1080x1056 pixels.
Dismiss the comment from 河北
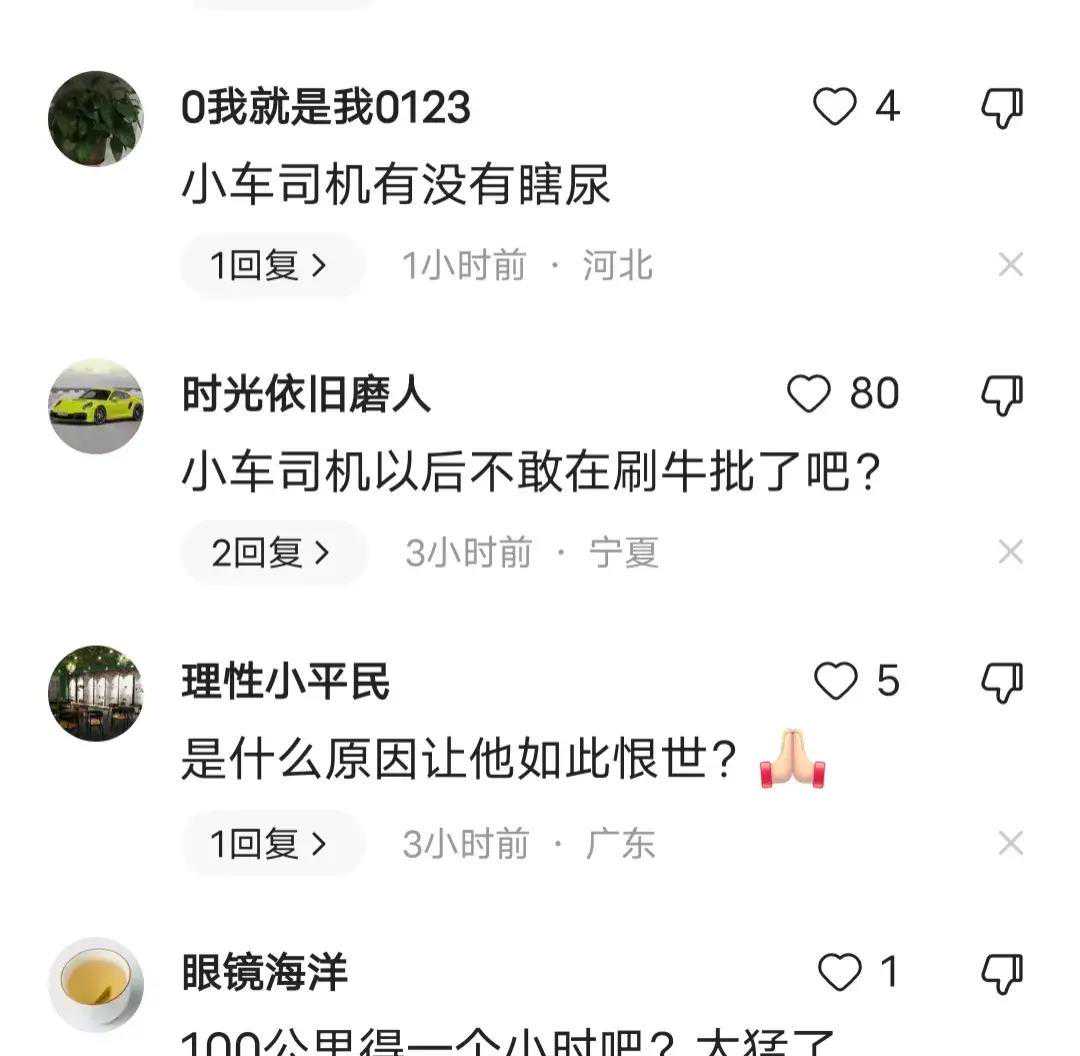pos(1011,265)
